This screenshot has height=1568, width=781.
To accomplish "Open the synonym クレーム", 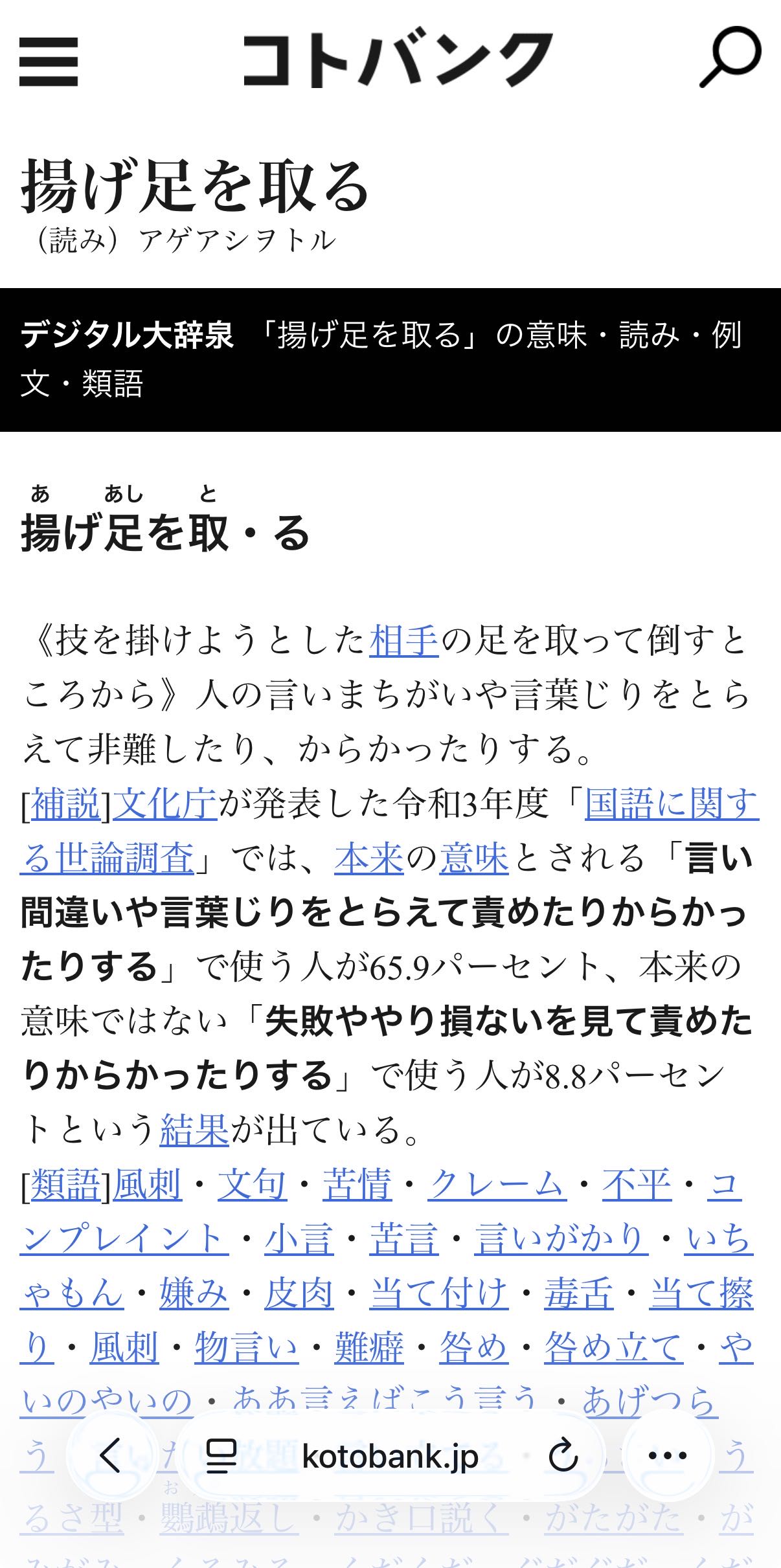I will [497, 1185].
